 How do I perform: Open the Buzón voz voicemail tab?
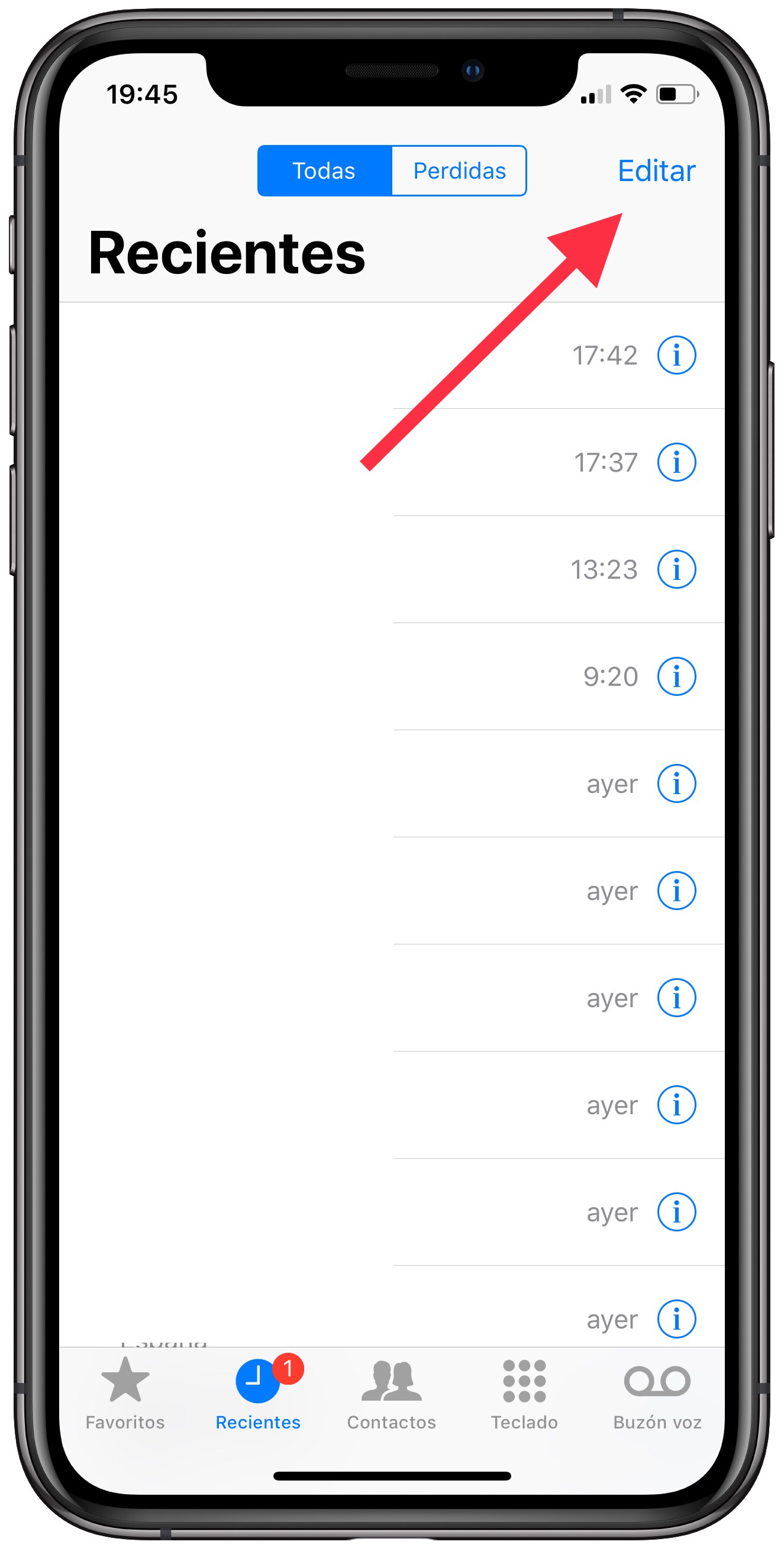click(657, 1394)
